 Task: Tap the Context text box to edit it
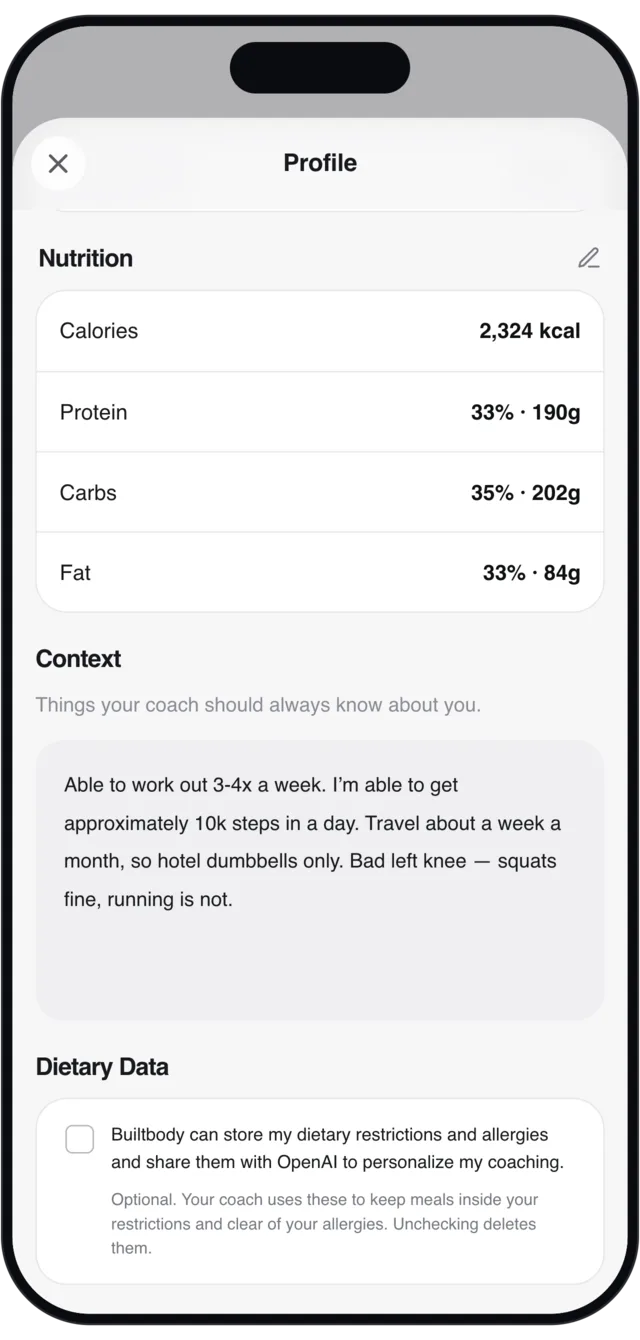320,880
